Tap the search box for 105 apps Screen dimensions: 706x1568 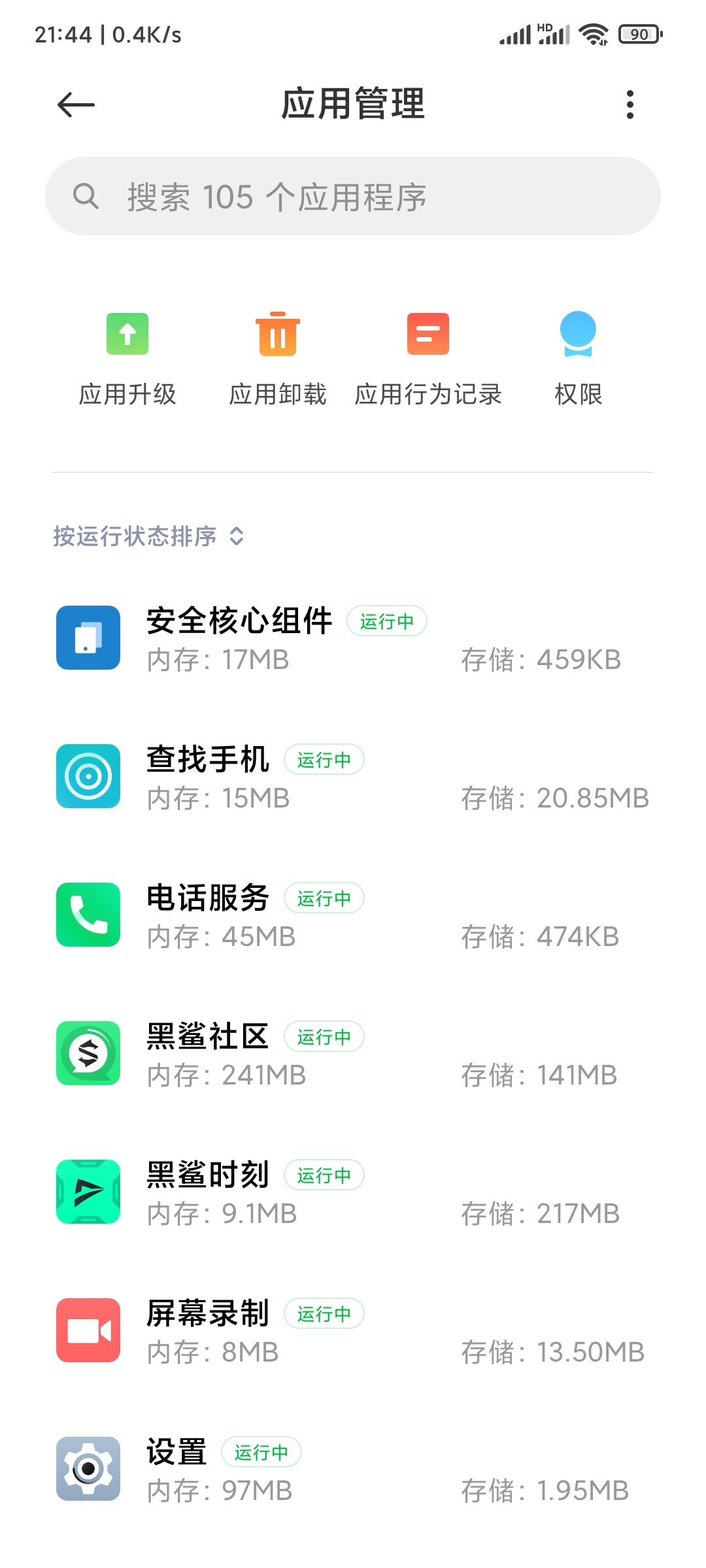[353, 196]
